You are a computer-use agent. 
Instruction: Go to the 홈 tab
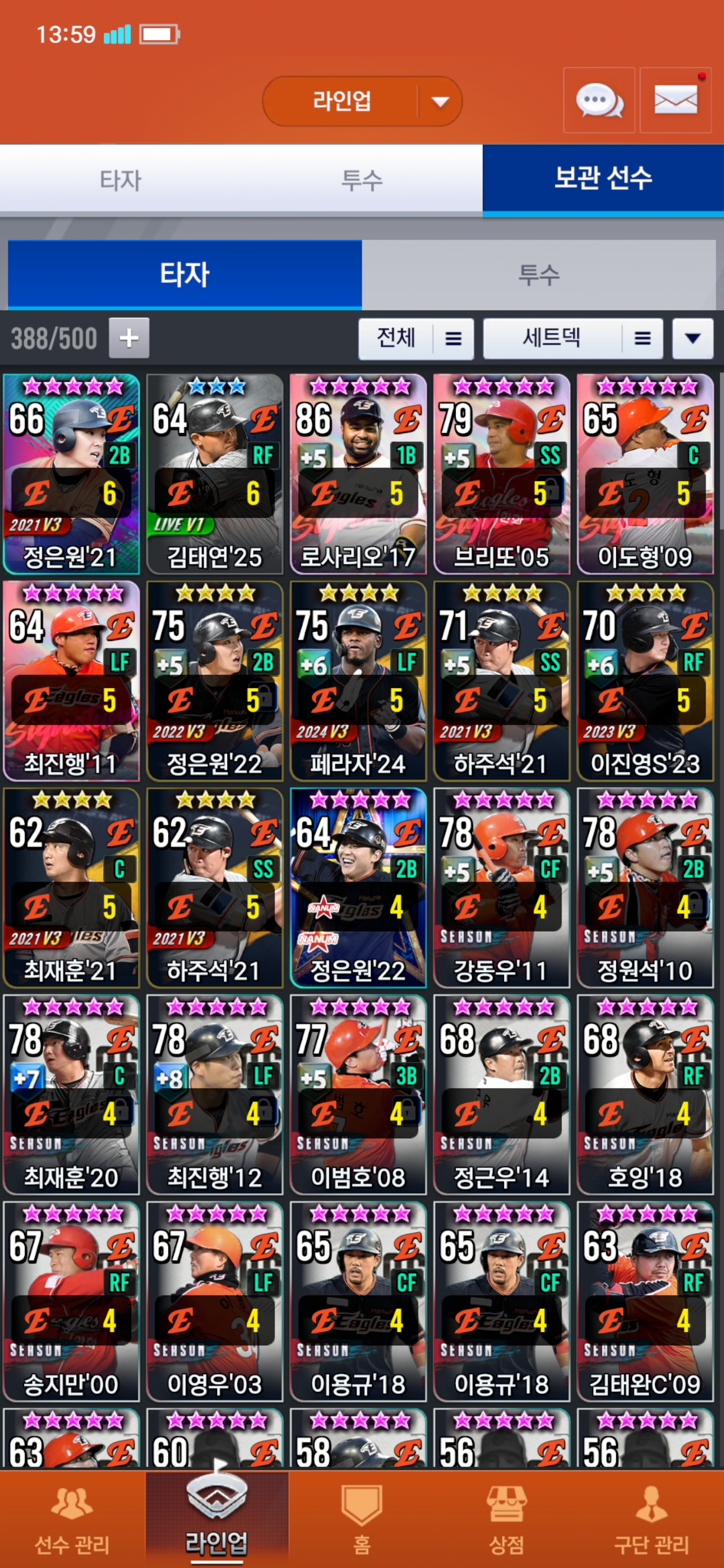tap(361, 1519)
